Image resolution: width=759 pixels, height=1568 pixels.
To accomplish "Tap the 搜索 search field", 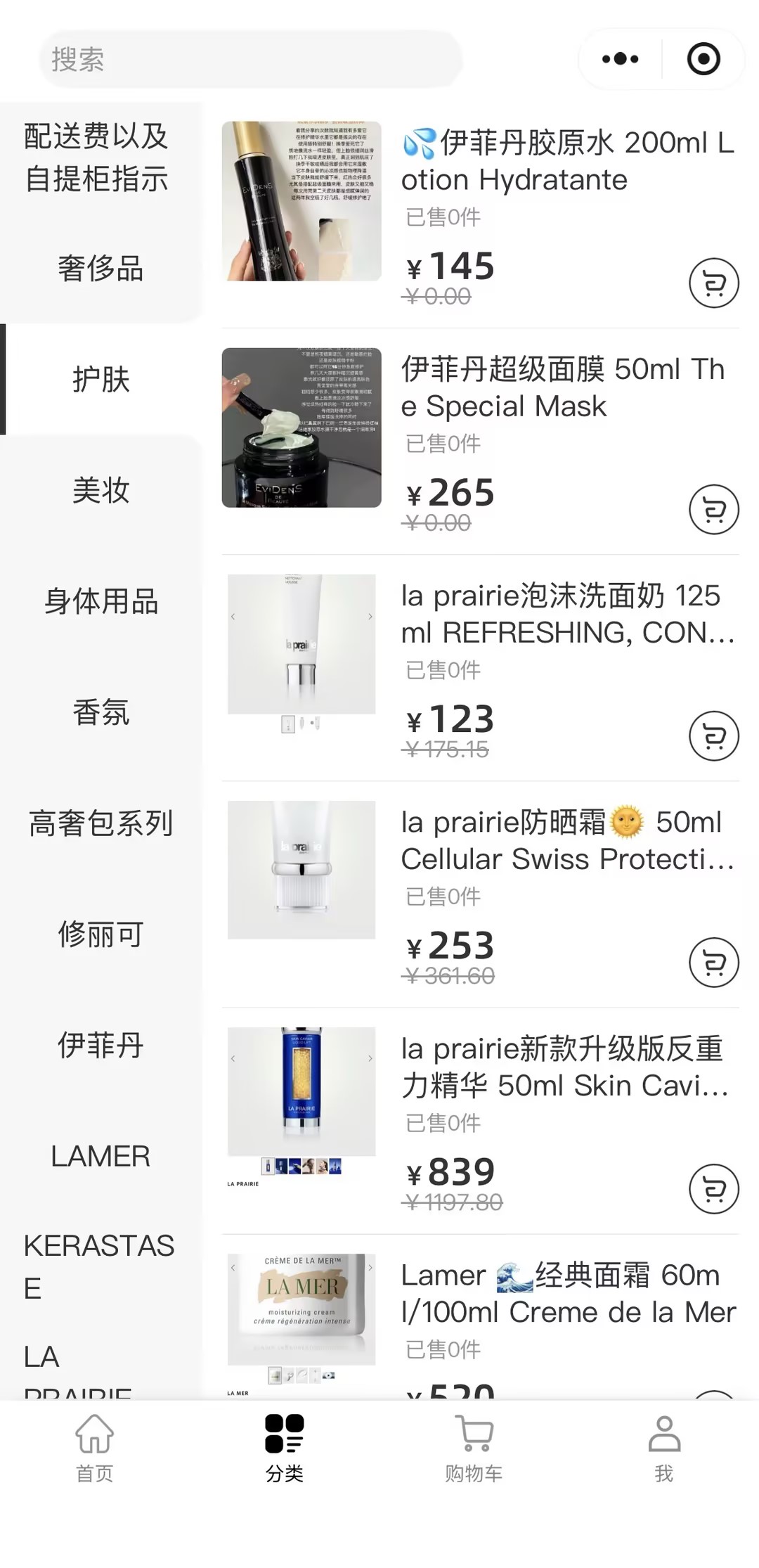I will 249,59.
